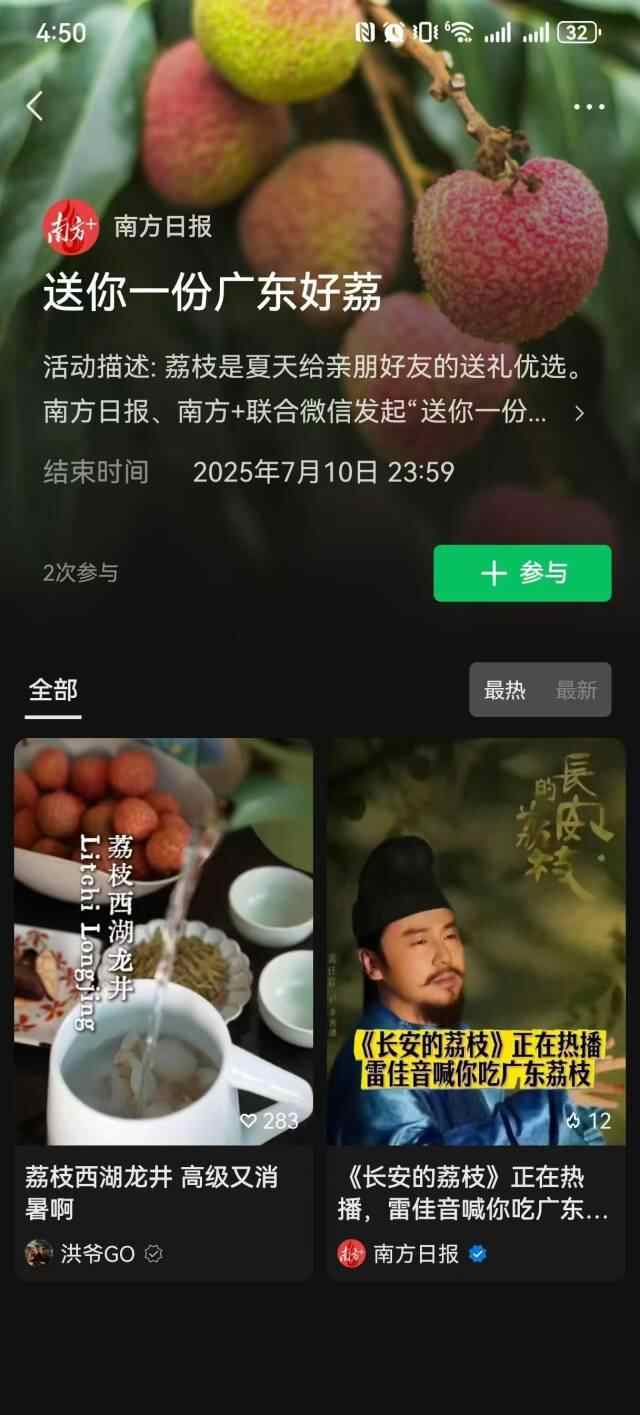Go back using the top-left arrow

(35, 106)
